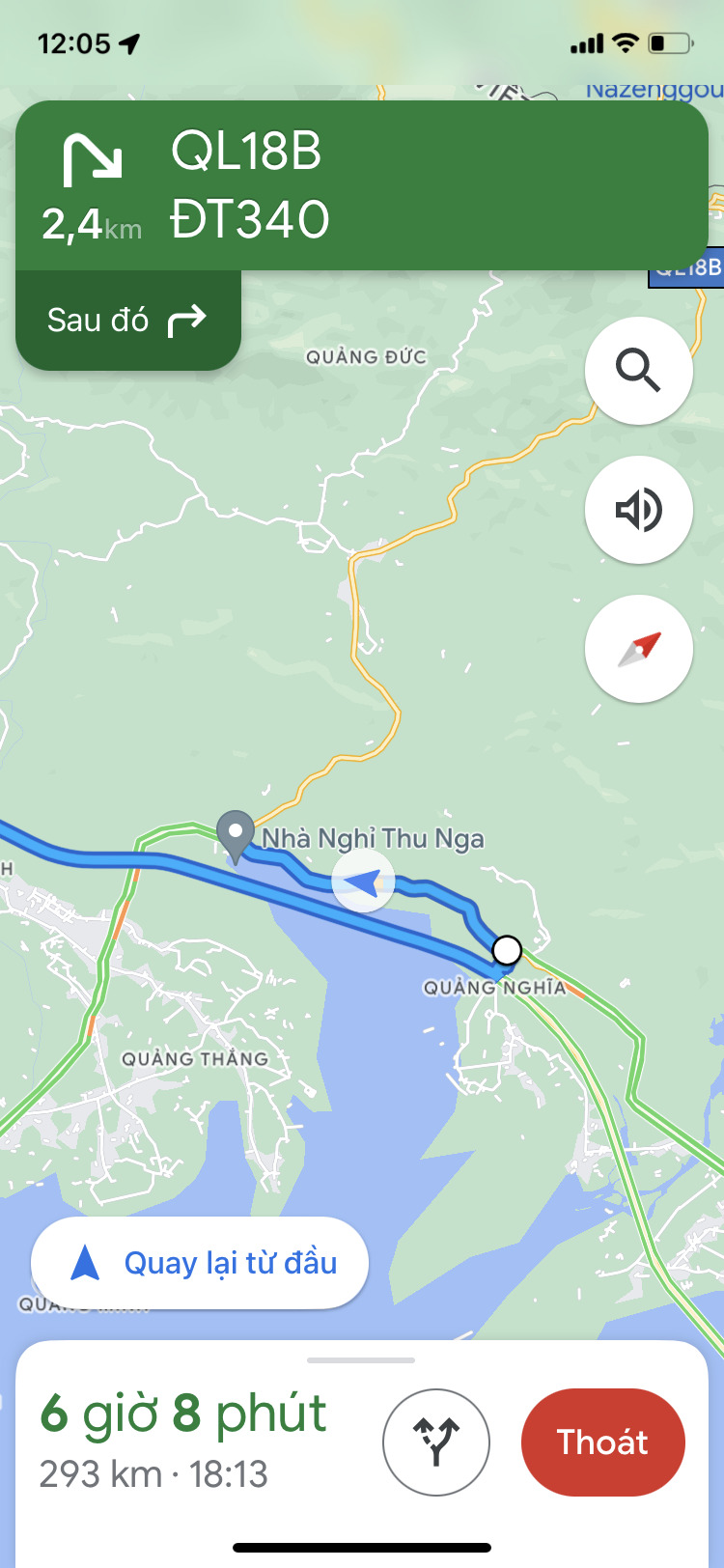This screenshot has height=1568, width=724.
Task: Tap Quay lại từ đầu to re-center
Action: (201, 1263)
